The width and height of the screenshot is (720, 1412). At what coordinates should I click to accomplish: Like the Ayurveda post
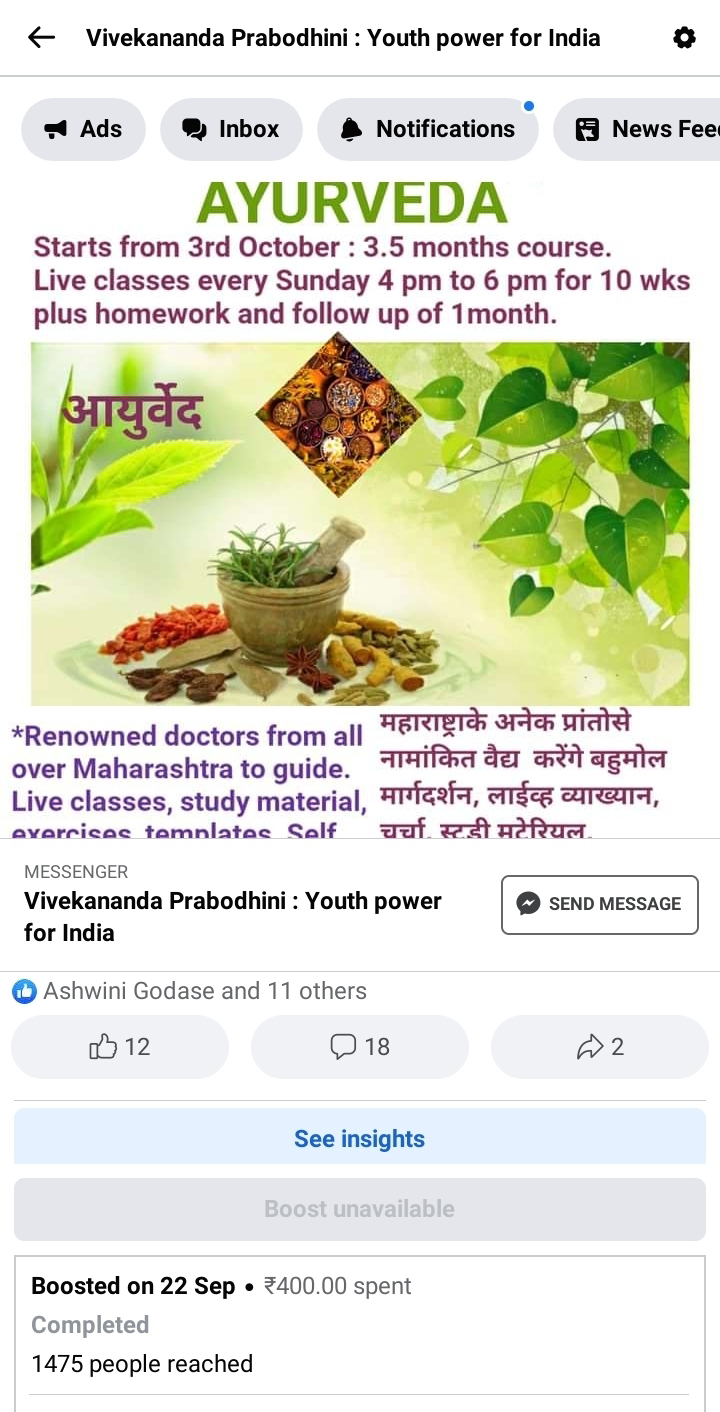(120, 1047)
